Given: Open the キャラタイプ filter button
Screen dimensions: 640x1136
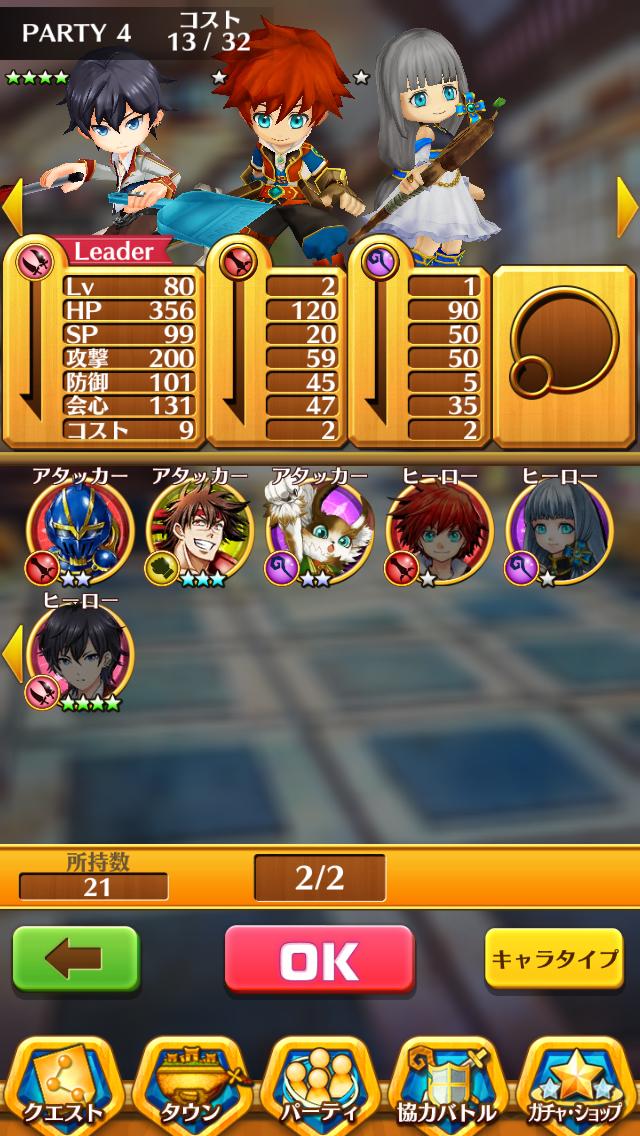Looking at the screenshot, I should tap(553, 960).
